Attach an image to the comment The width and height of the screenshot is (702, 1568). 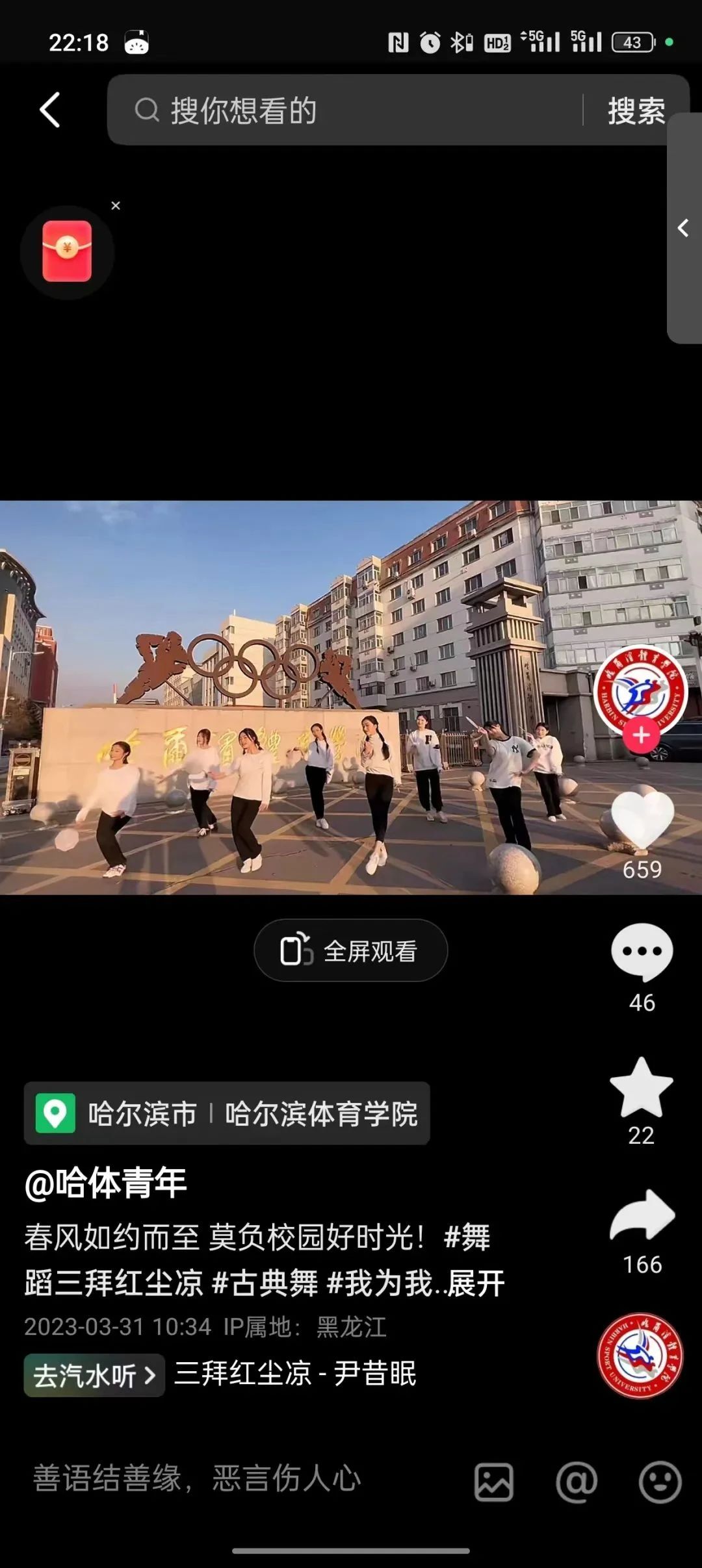point(494,1482)
